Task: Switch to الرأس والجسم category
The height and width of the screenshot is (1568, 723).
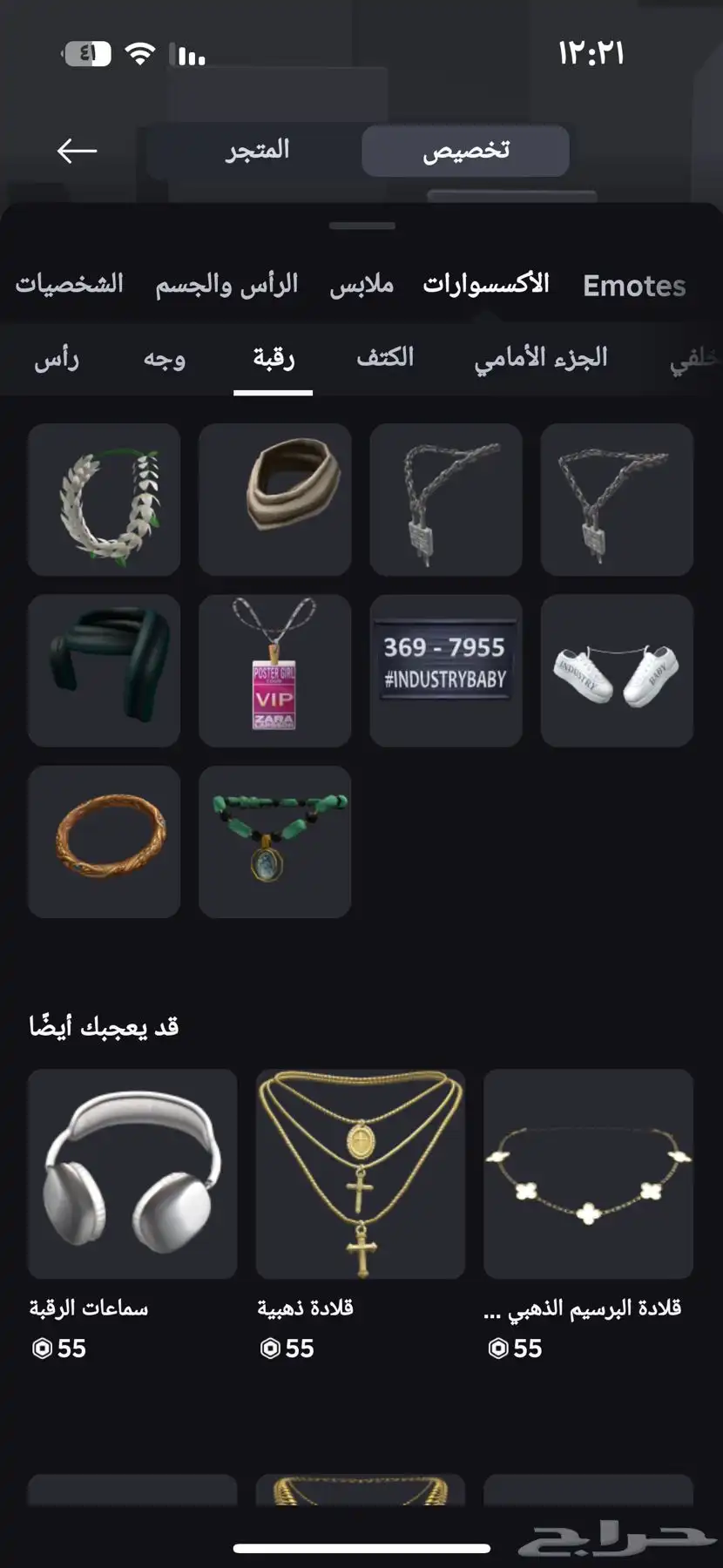Action: [226, 285]
